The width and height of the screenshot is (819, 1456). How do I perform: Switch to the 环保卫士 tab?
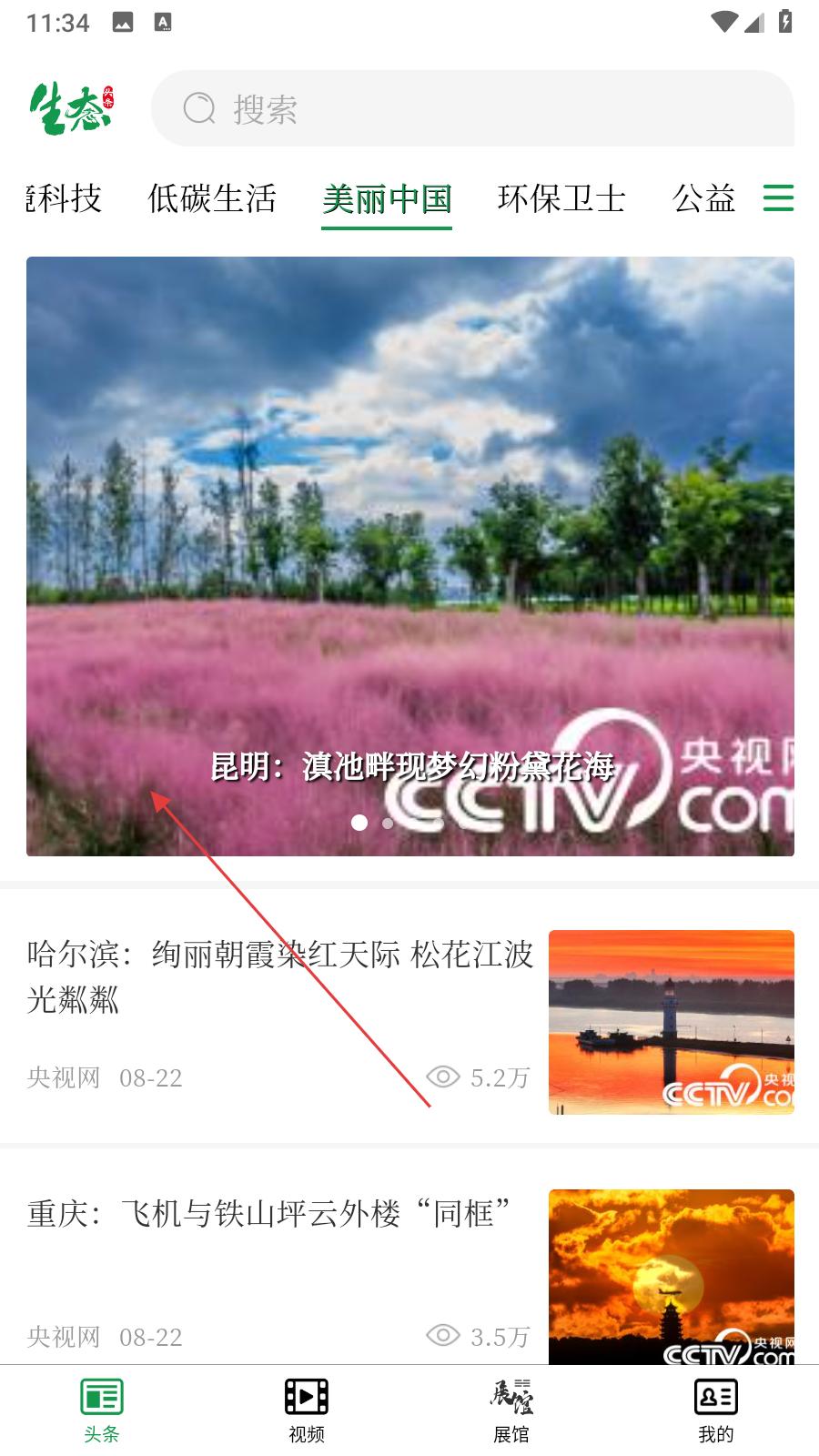tap(561, 198)
